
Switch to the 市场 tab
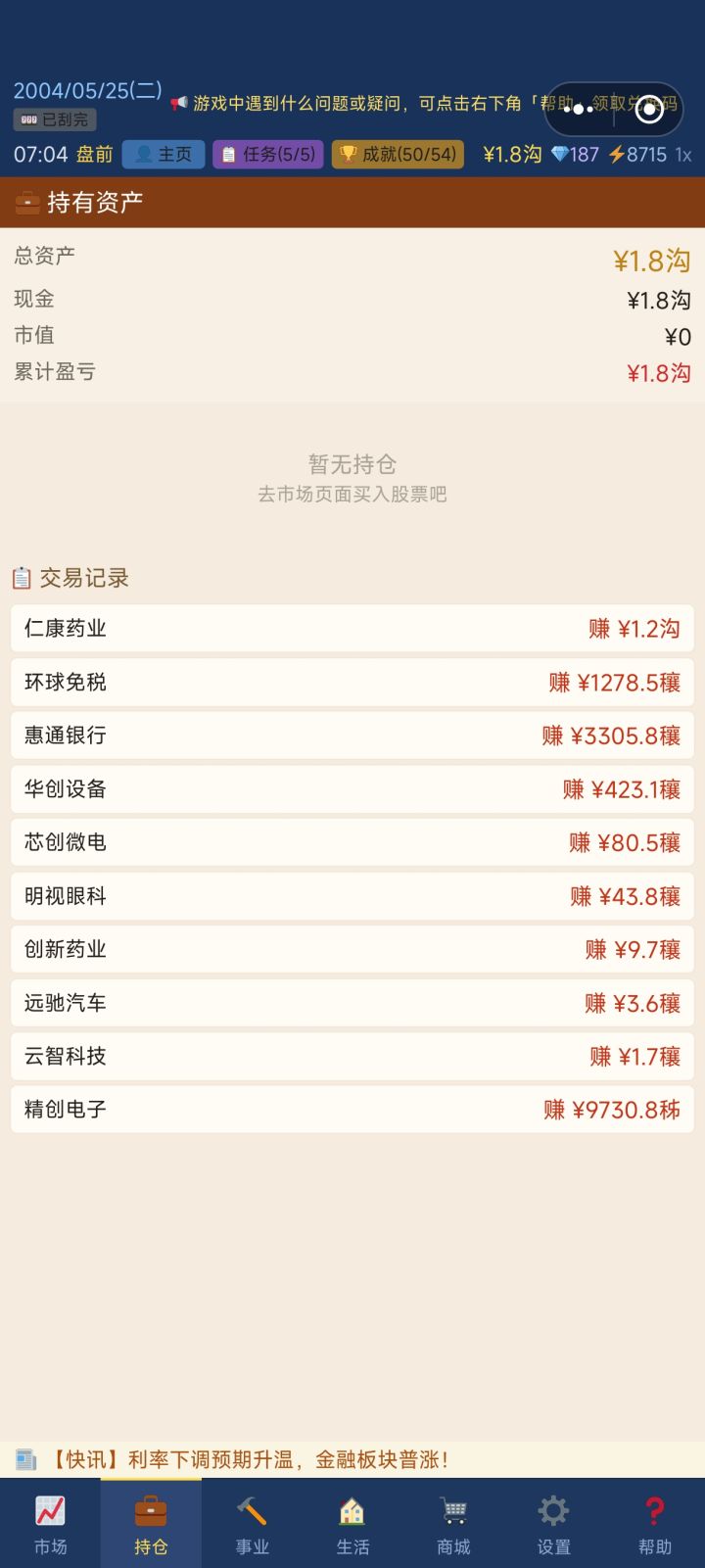pos(50,1524)
